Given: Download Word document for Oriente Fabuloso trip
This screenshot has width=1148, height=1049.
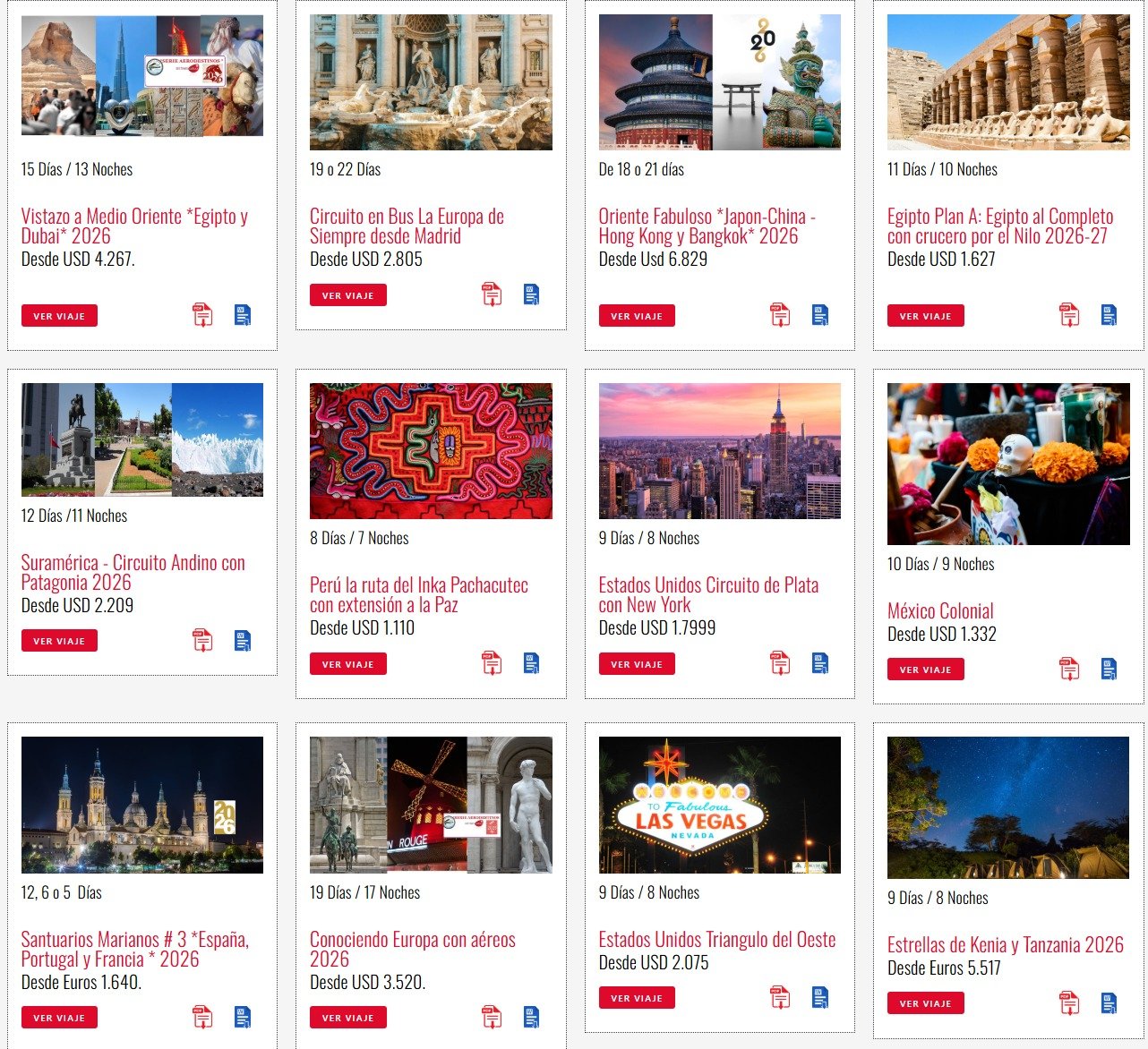Looking at the screenshot, I should point(820,315).
